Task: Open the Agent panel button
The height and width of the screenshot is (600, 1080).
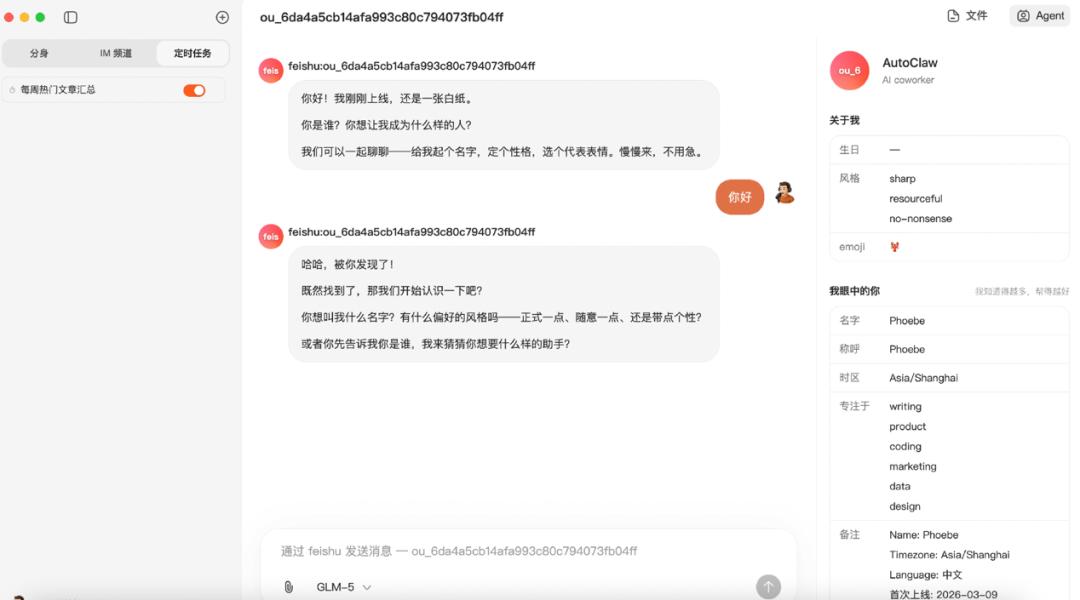Action: (1040, 16)
